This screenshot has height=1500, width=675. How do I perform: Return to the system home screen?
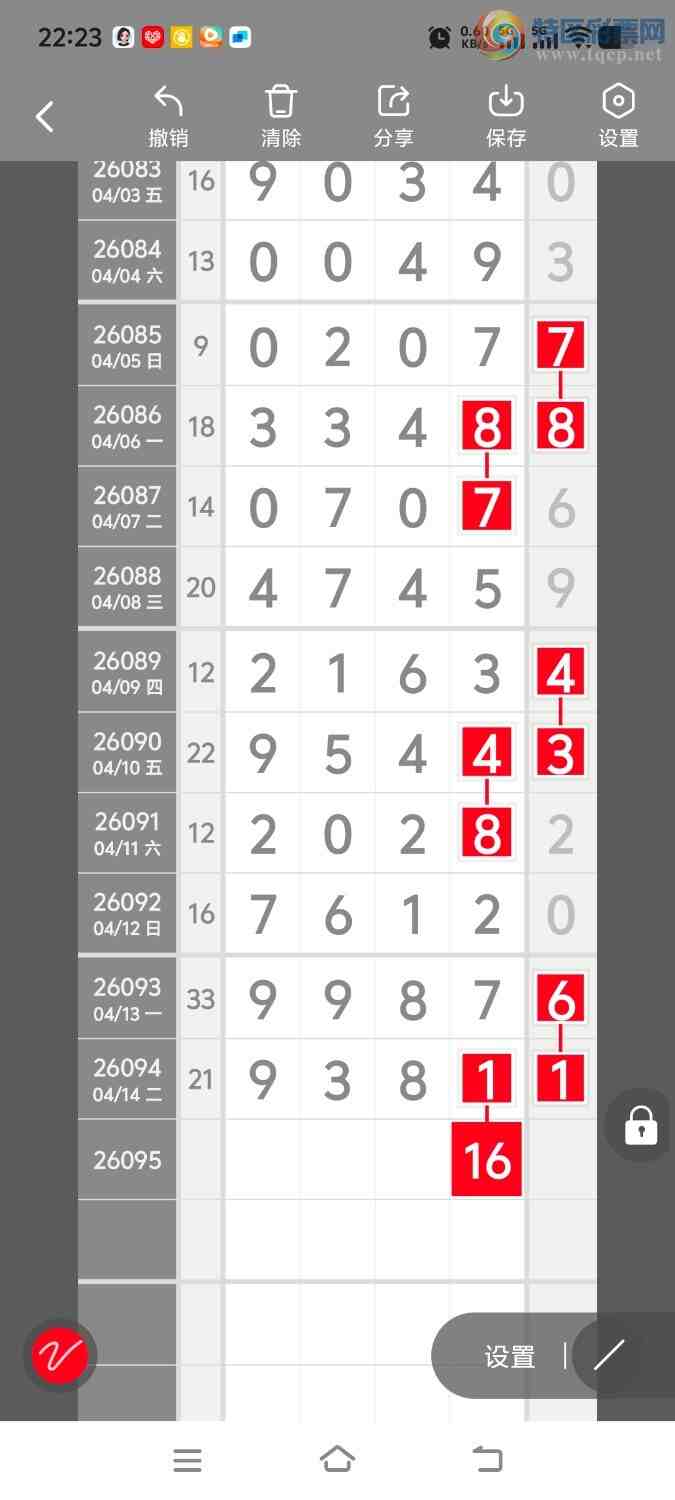337,1460
